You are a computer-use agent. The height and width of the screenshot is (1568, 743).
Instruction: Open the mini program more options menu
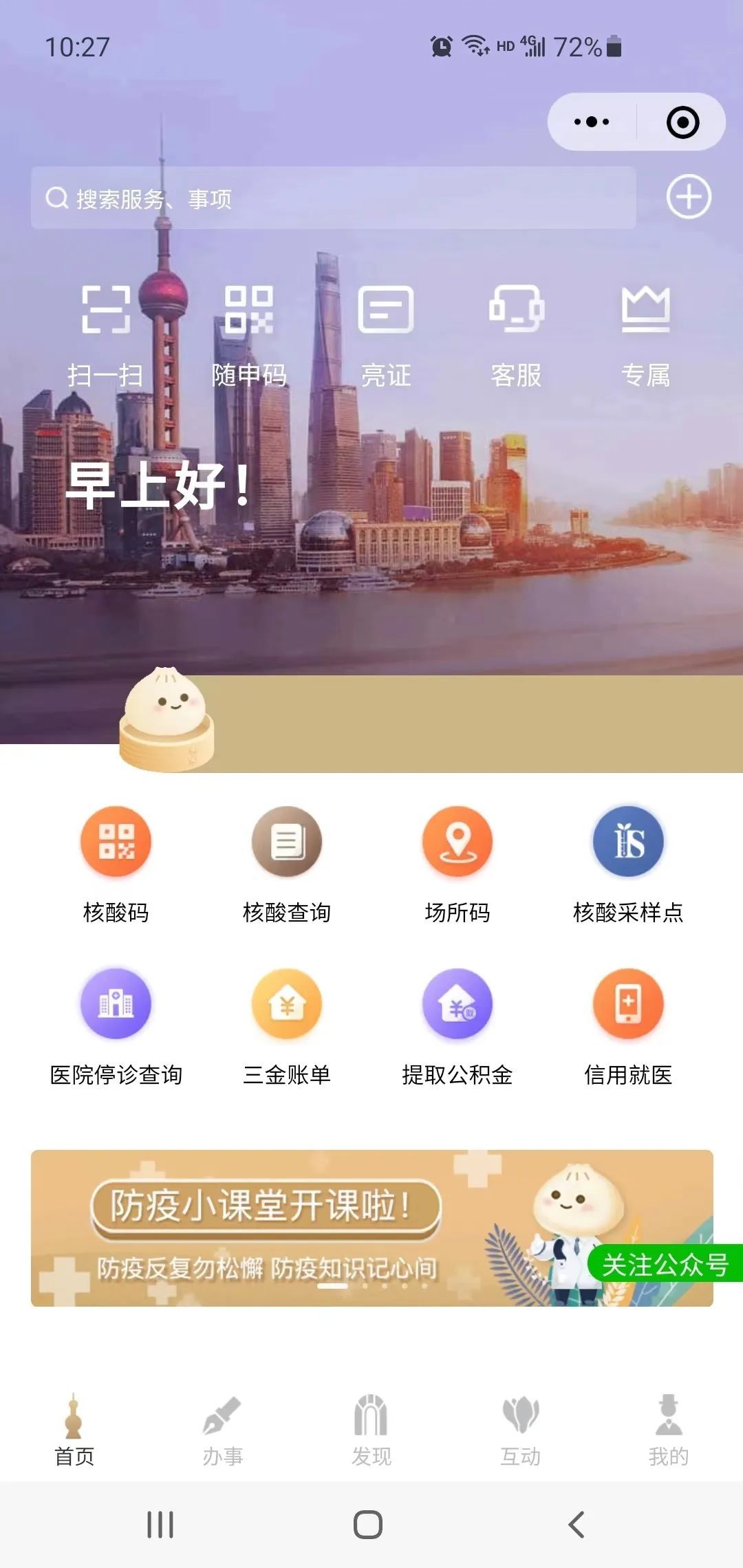click(592, 122)
